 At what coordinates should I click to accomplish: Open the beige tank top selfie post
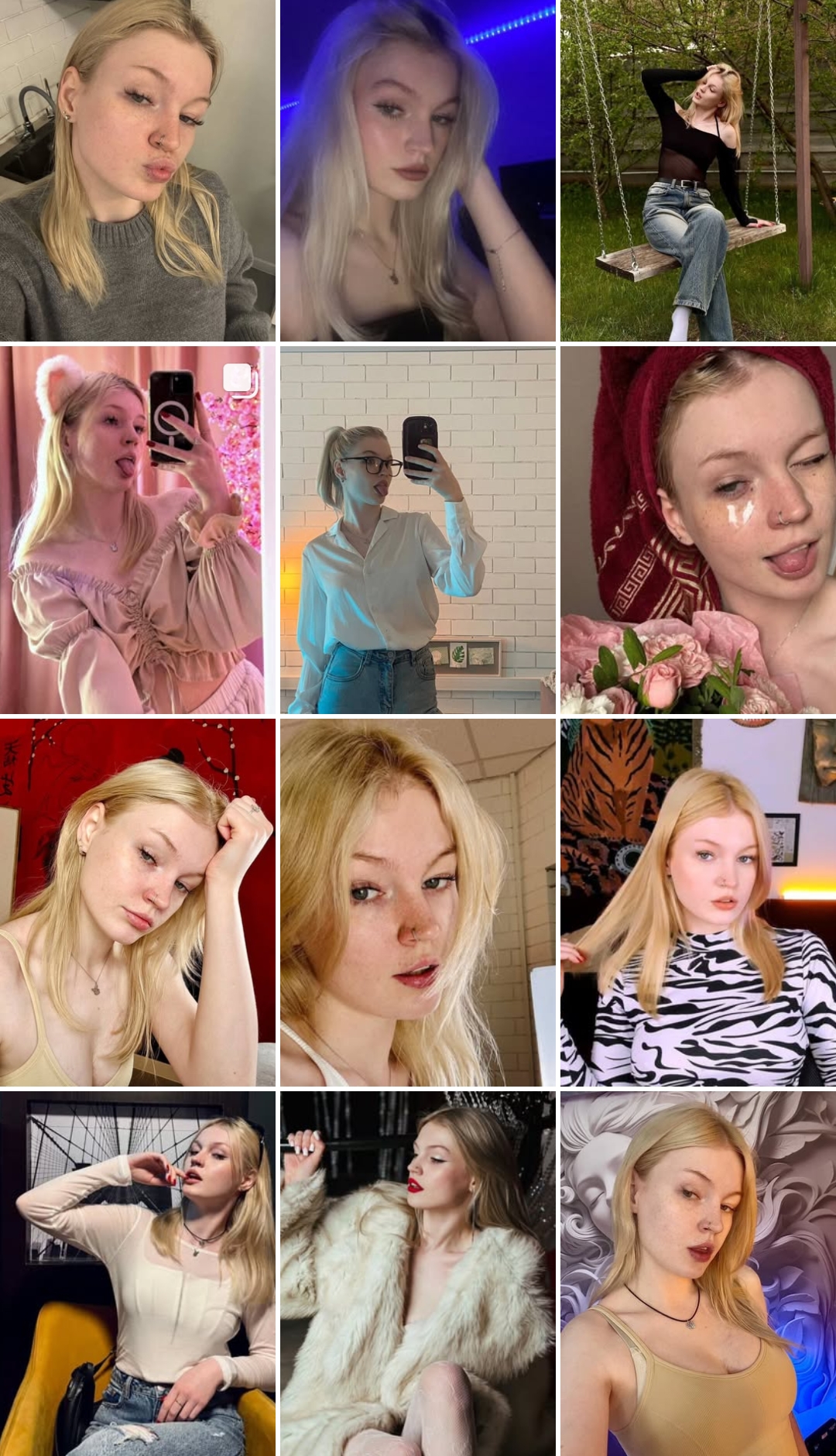(x=697, y=1273)
